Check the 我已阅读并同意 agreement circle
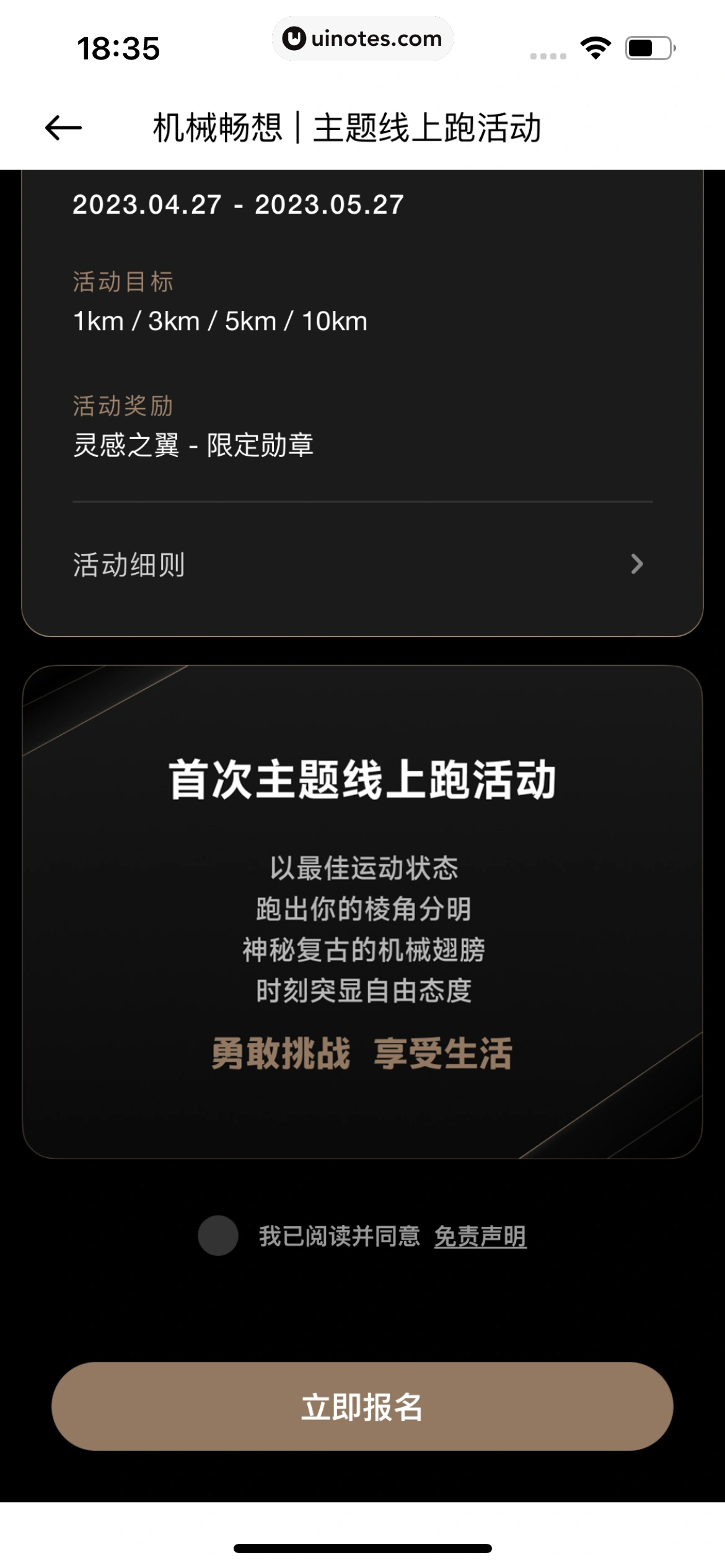This screenshot has width=725, height=1568. 218,1235
